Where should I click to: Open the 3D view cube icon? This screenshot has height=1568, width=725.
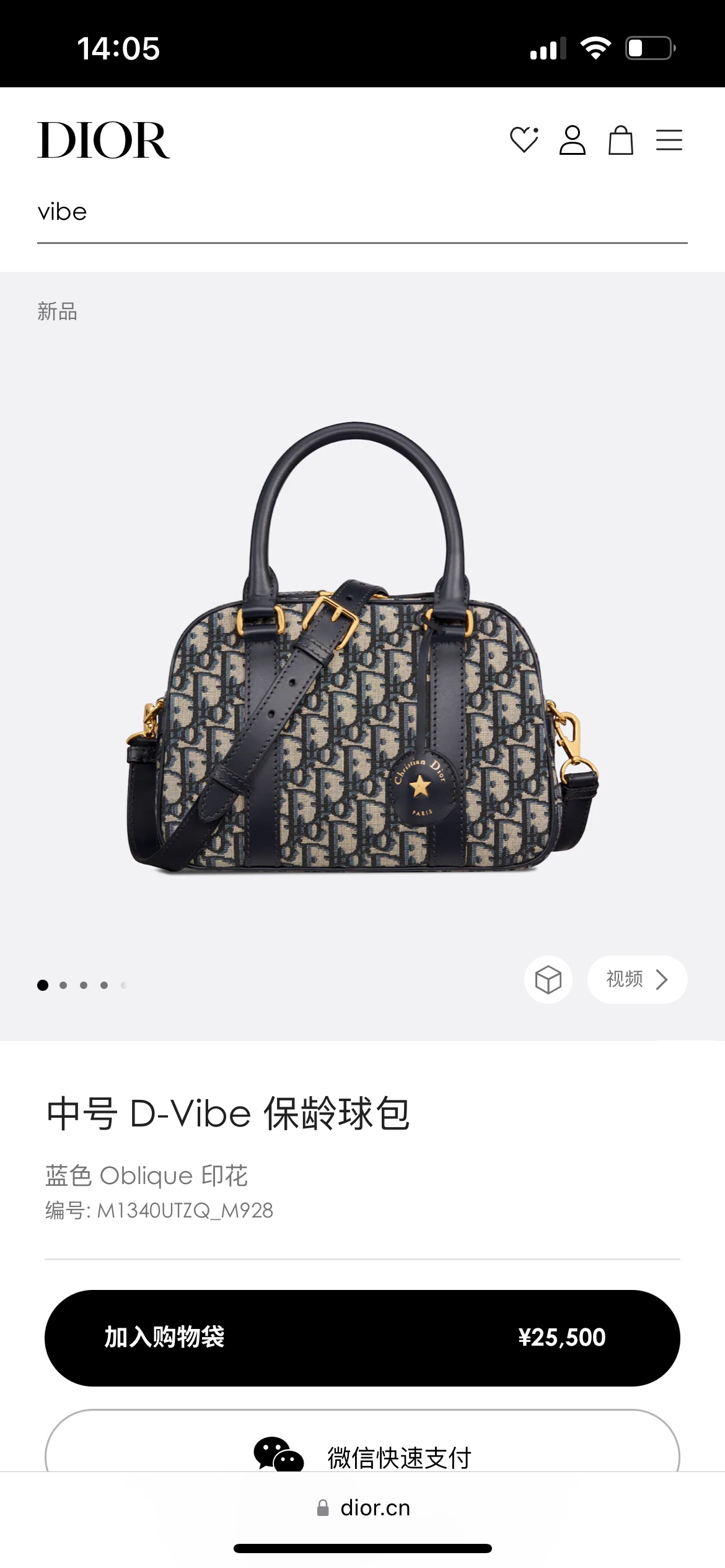click(x=548, y=980)
